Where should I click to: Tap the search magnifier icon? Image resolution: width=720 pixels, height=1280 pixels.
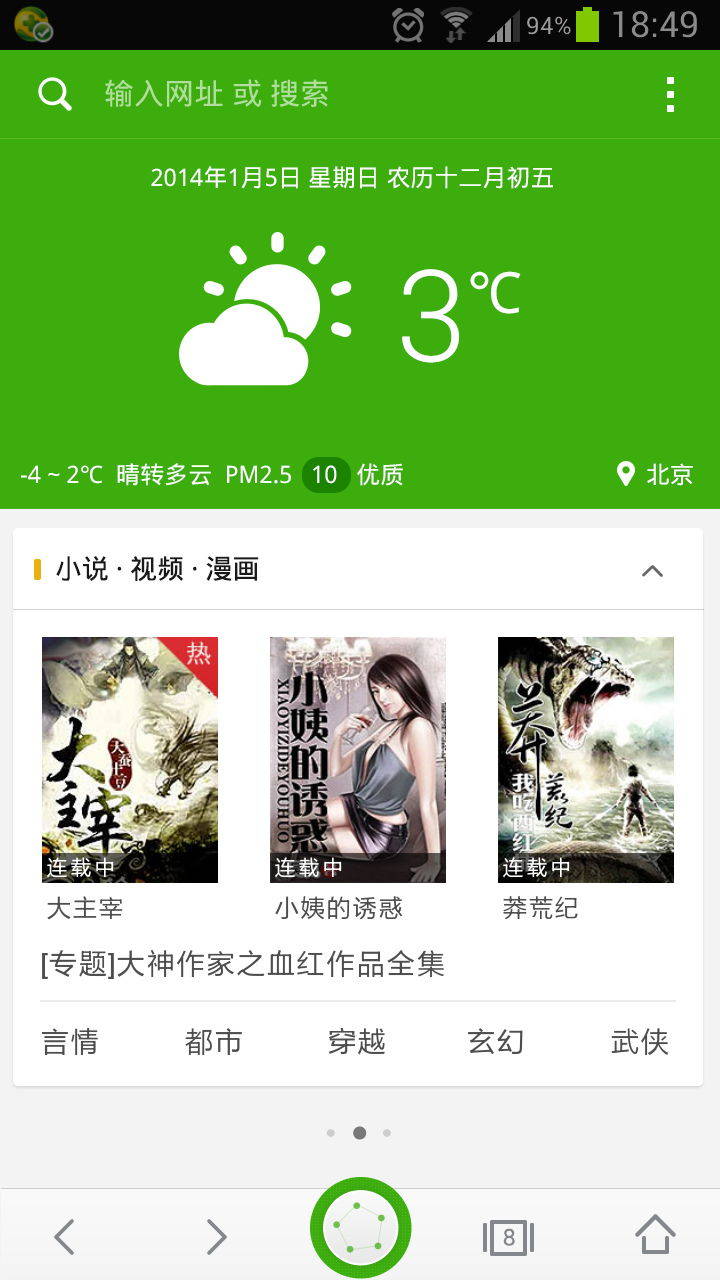55,94
